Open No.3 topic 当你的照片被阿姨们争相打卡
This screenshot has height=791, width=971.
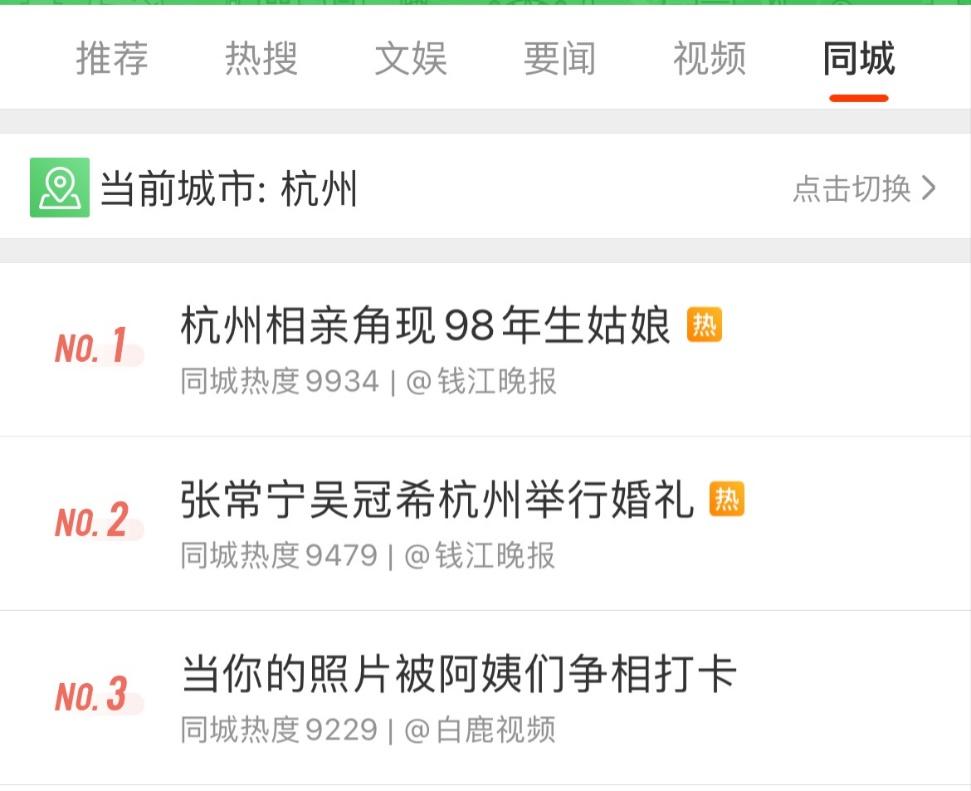click(458, 674)
